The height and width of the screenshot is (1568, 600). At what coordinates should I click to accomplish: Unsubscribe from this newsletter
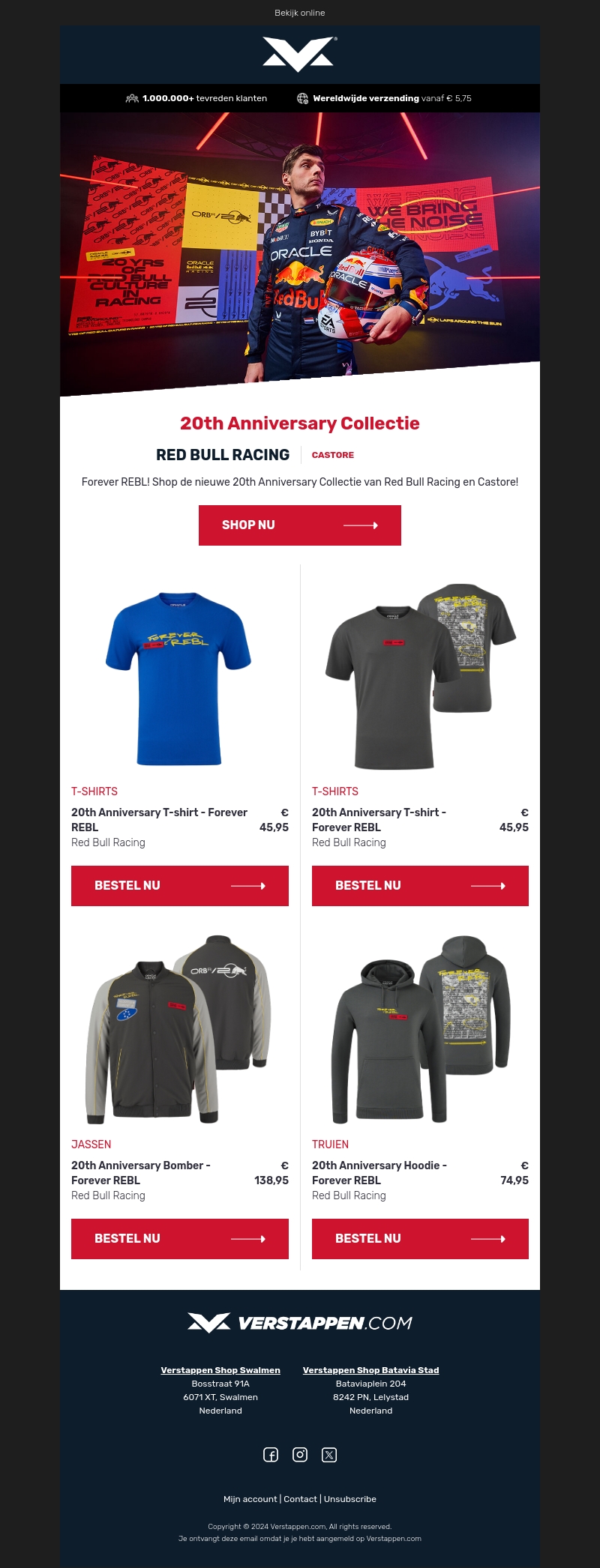[x=350, y=1499]
